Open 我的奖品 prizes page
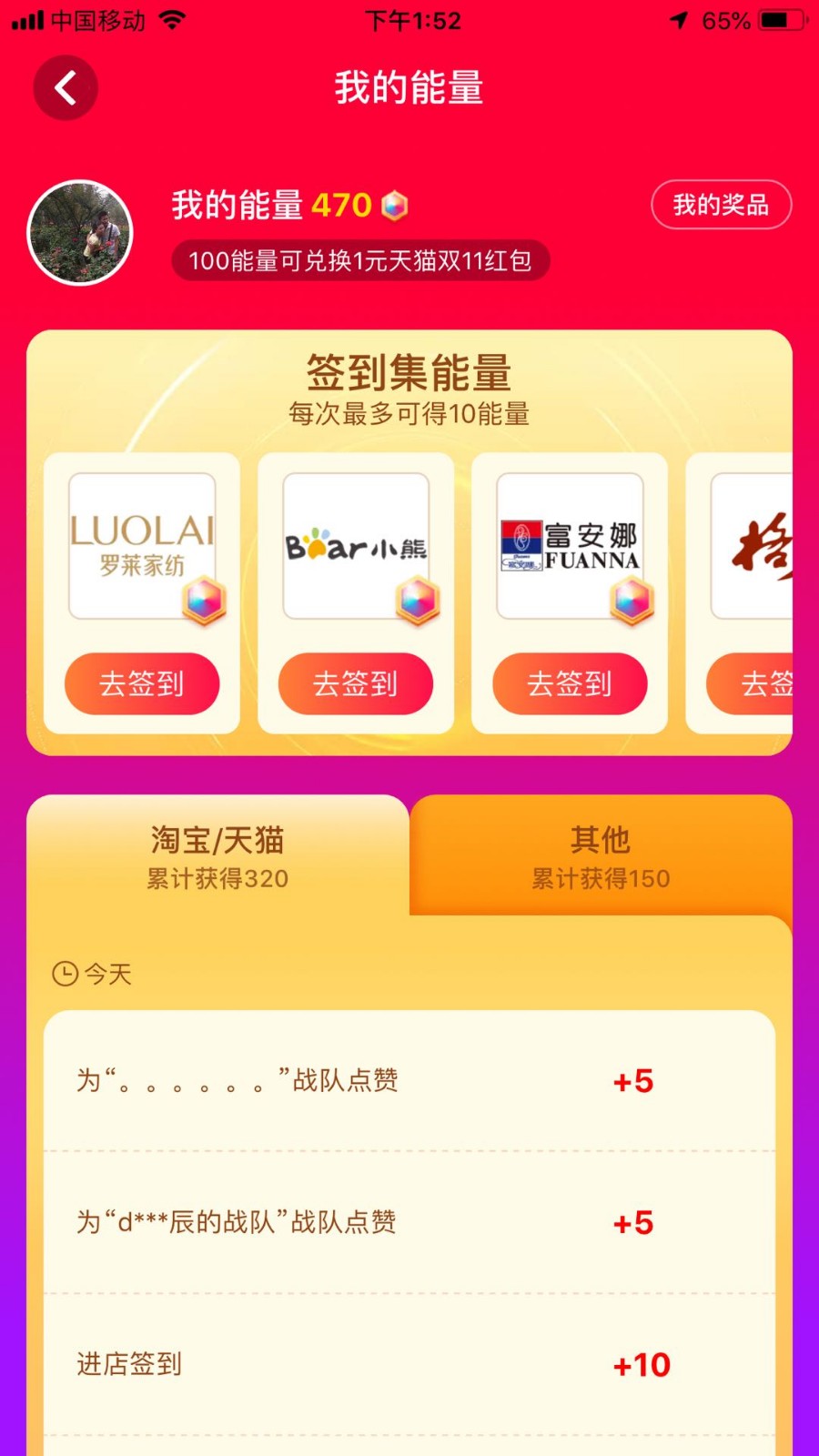The image size is (819, 1456). tap(721, 205)
